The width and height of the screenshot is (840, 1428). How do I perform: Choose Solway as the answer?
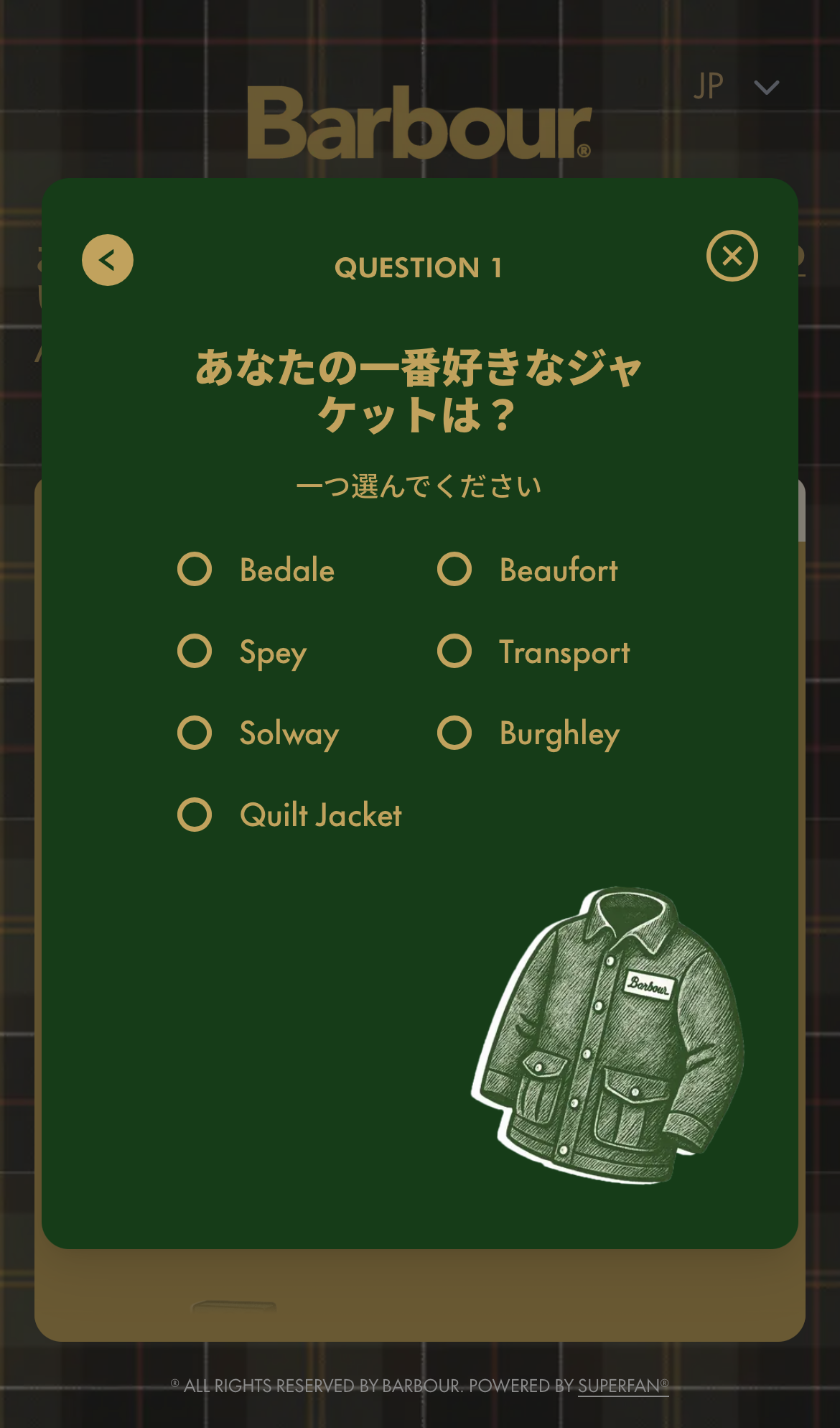coord(195,733)
